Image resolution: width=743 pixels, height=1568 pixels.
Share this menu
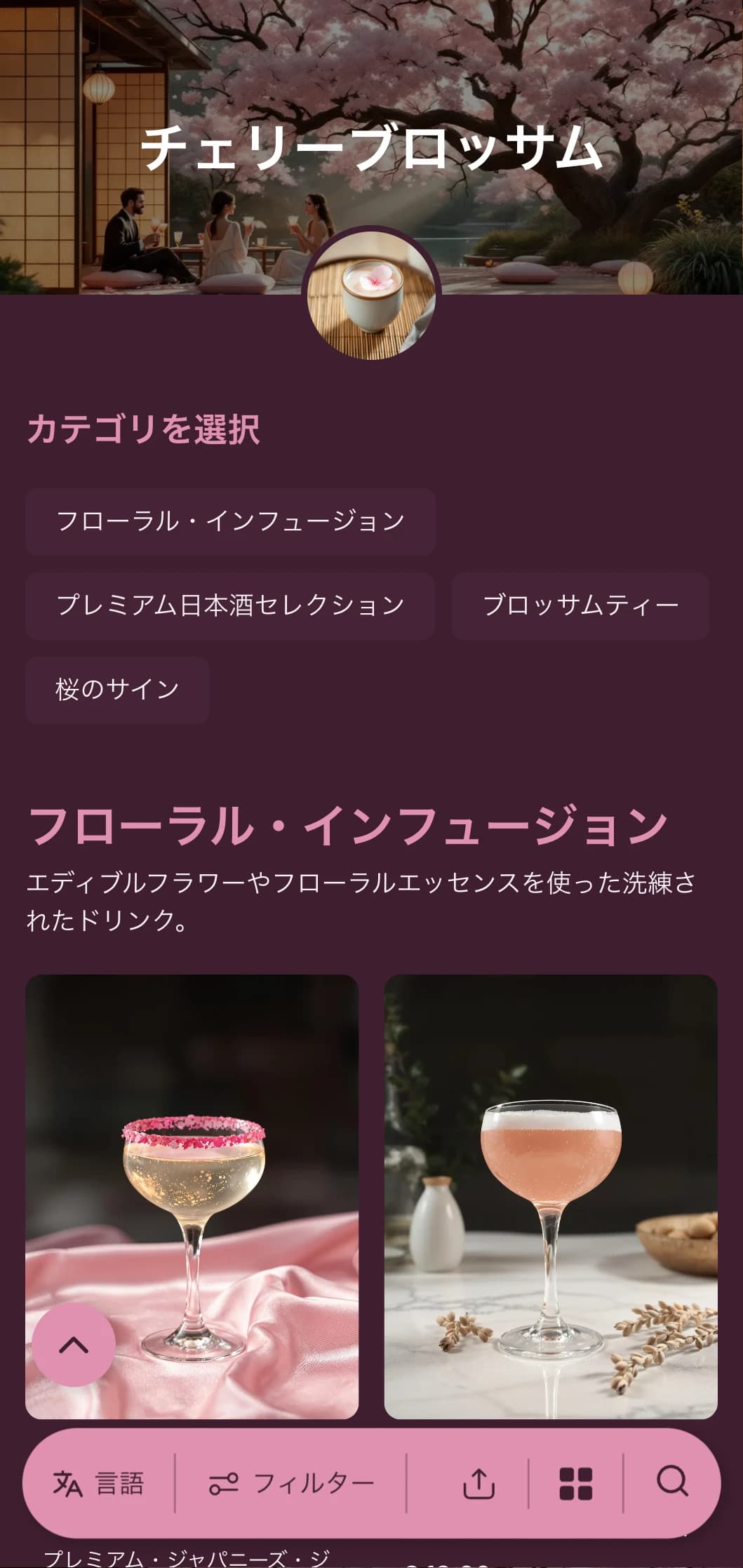[479, 1483]
